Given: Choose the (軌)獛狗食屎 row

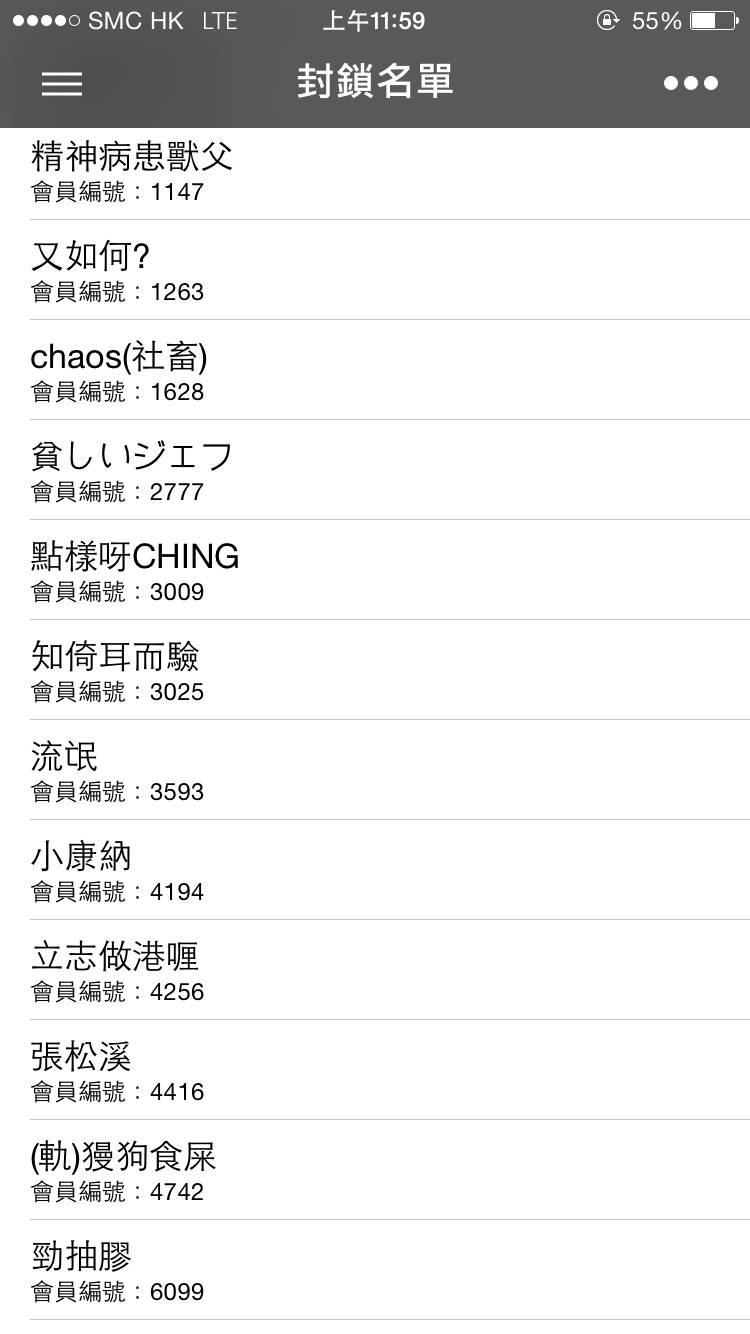Looking at the screenshot, I should click(375, 1171).
